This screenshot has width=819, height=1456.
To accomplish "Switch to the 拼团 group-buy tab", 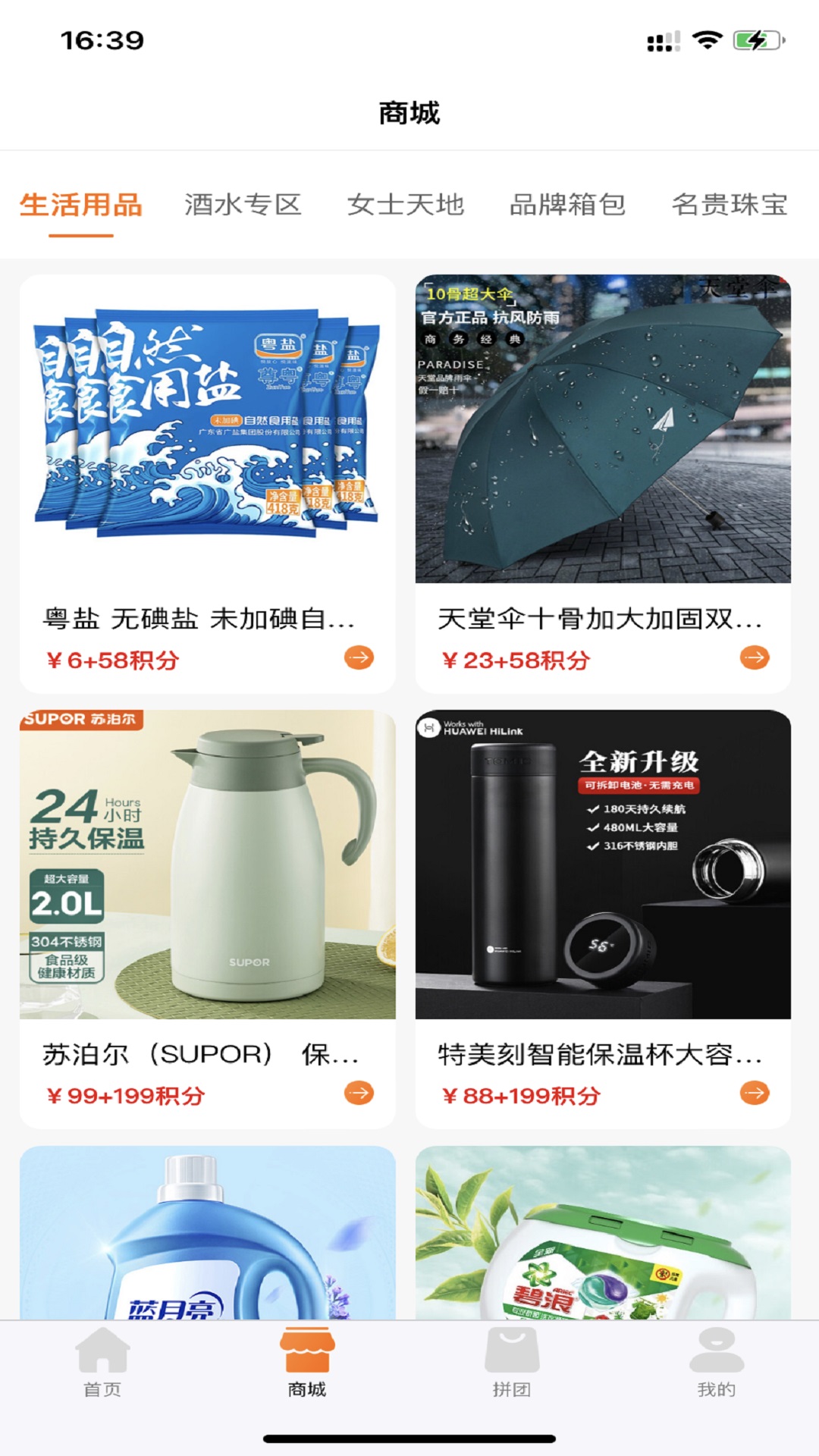I will [x=512, y=1363].
